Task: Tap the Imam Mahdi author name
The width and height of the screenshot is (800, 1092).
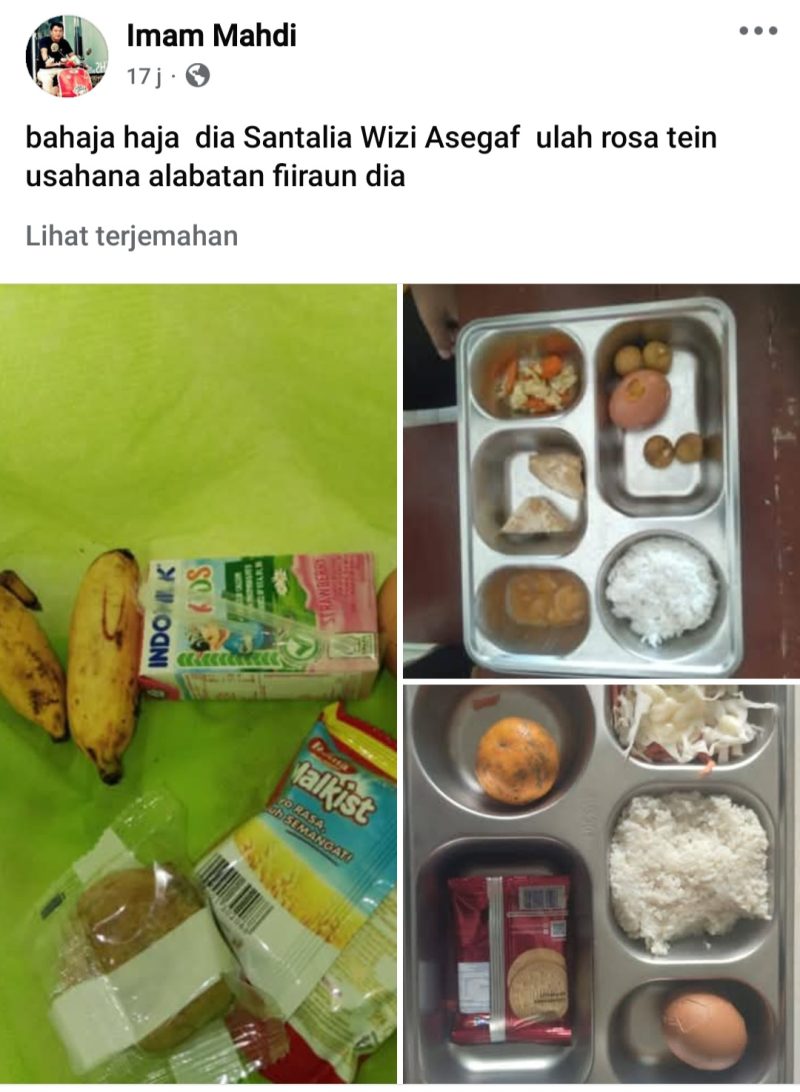Action: [211, 35]
